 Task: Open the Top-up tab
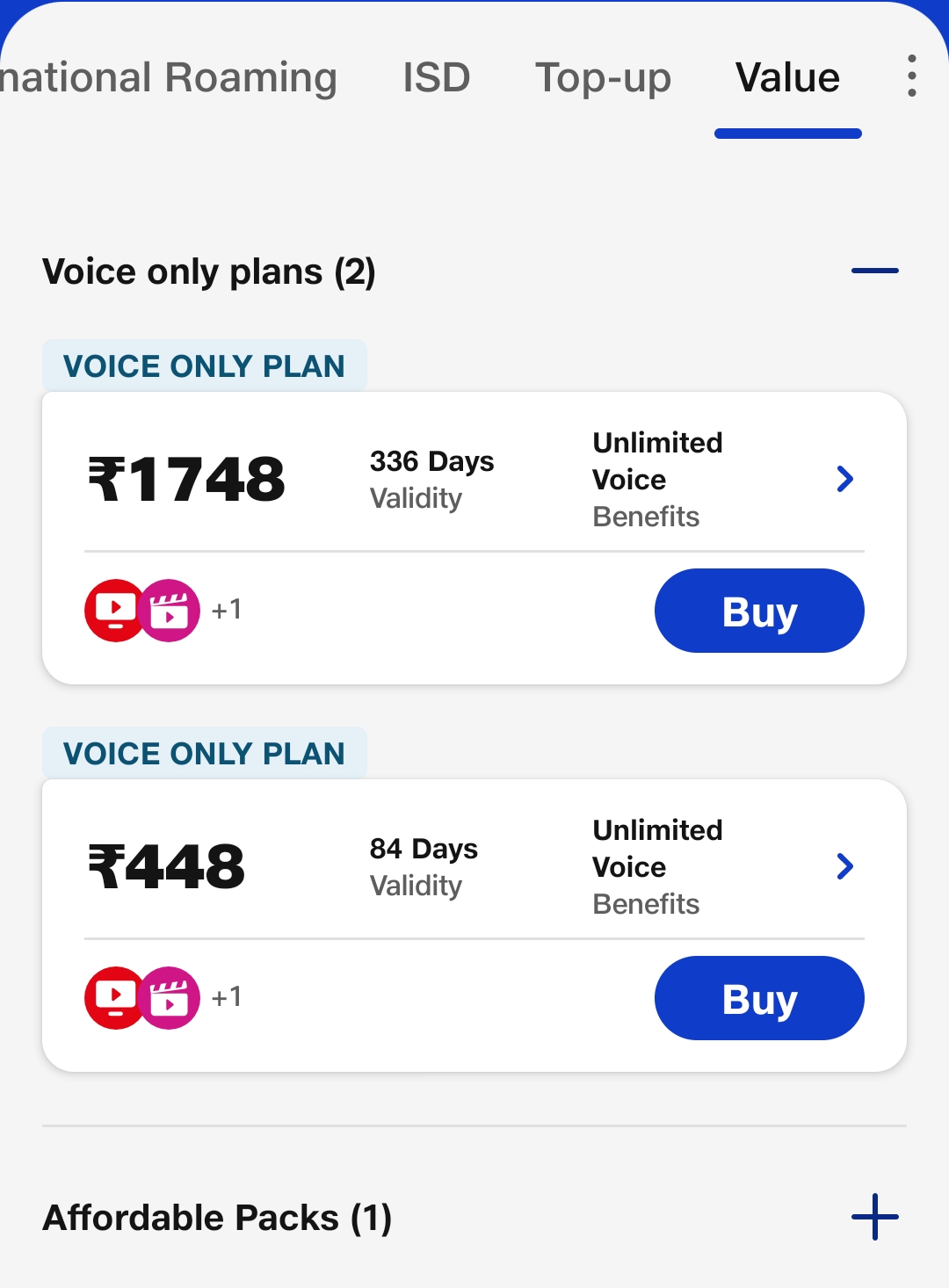click(603, 78)
